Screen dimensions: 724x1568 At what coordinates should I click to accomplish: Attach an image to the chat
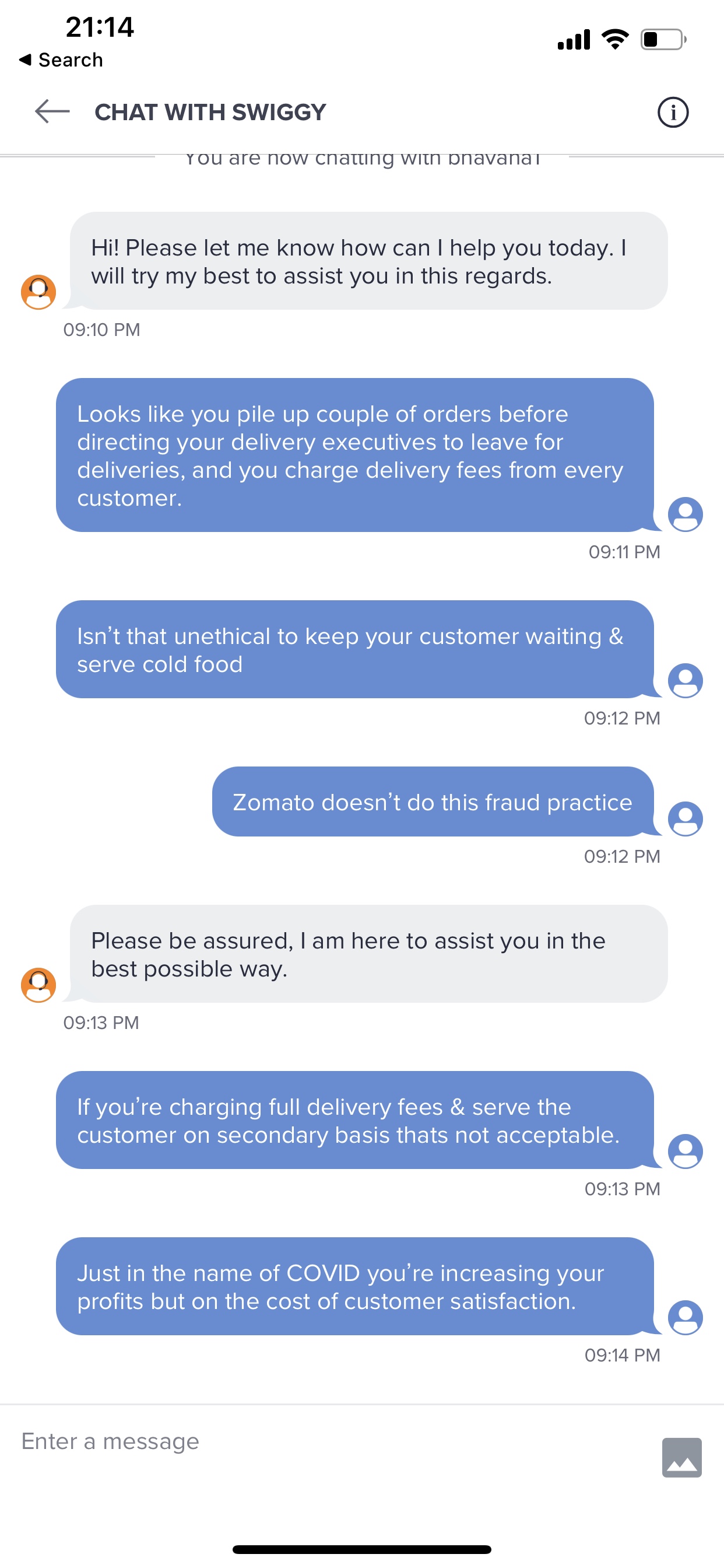click(681, 1457)
